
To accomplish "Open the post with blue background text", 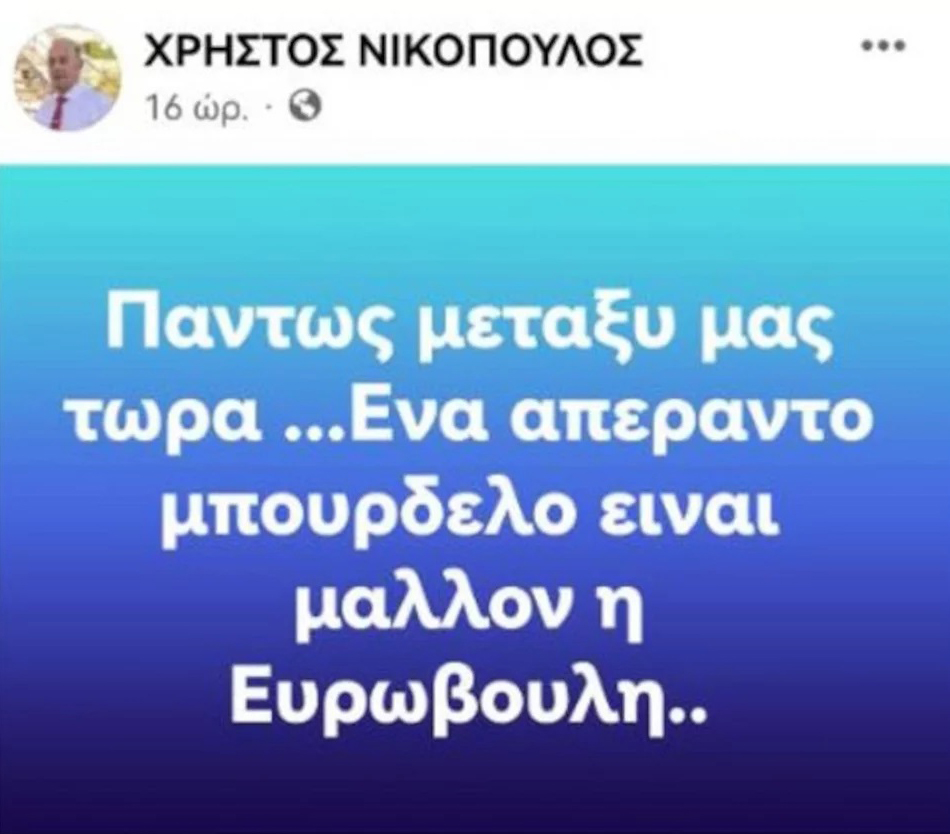I will 475,500.
